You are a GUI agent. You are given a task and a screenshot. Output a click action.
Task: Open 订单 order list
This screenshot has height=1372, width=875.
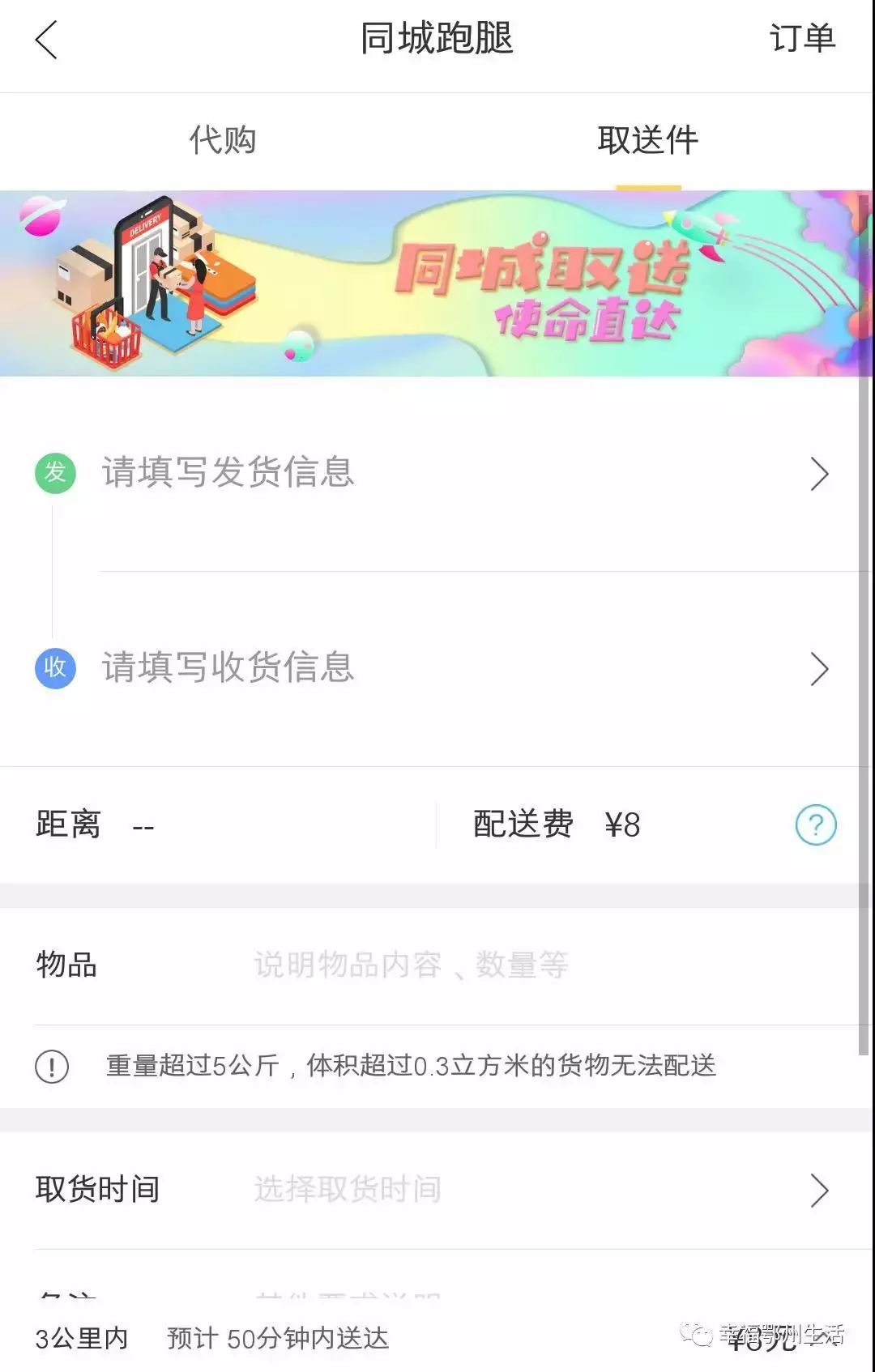(802, 40)
